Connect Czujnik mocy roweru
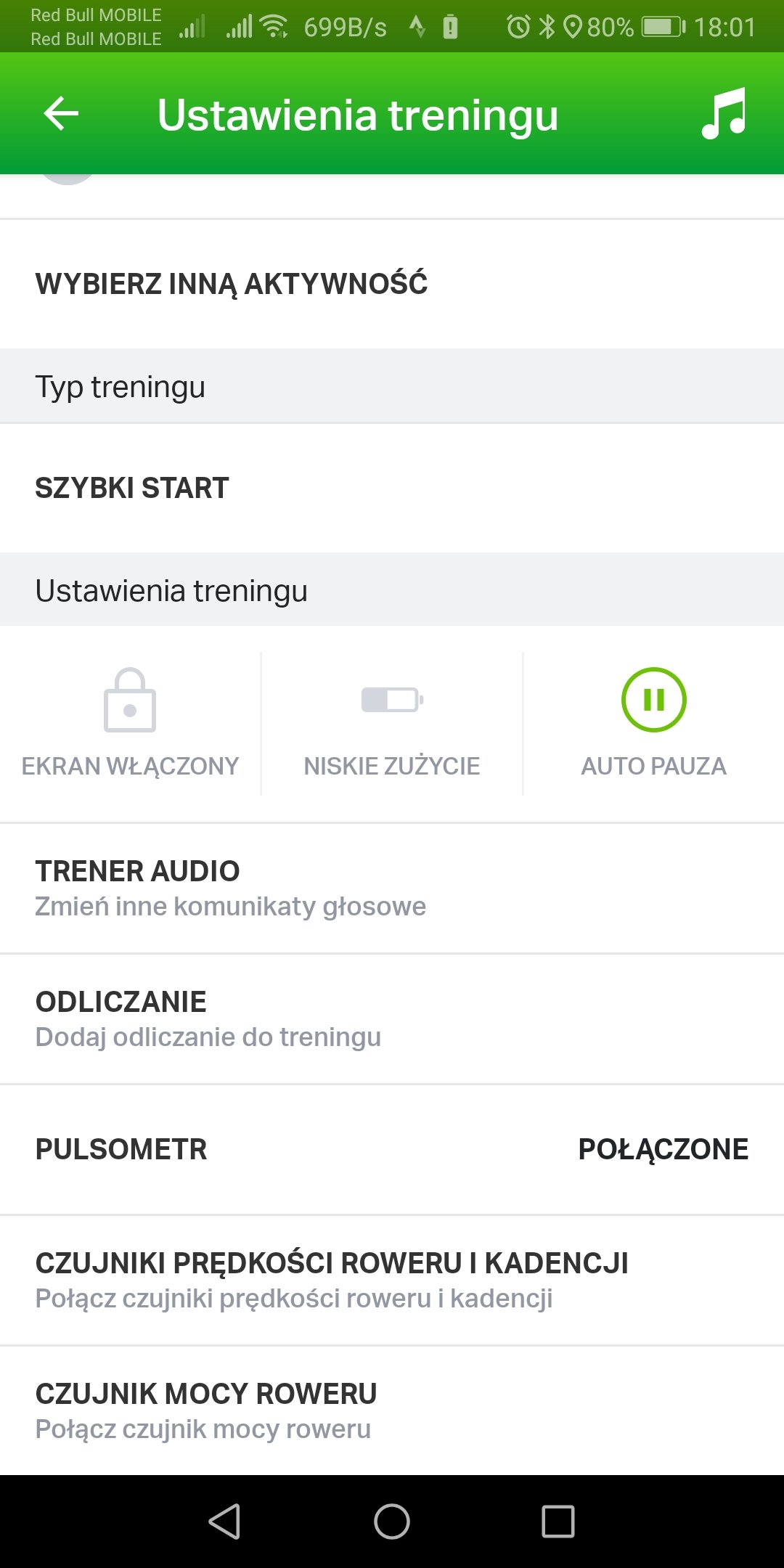 pyautogui.click(x=392, y=1410)
